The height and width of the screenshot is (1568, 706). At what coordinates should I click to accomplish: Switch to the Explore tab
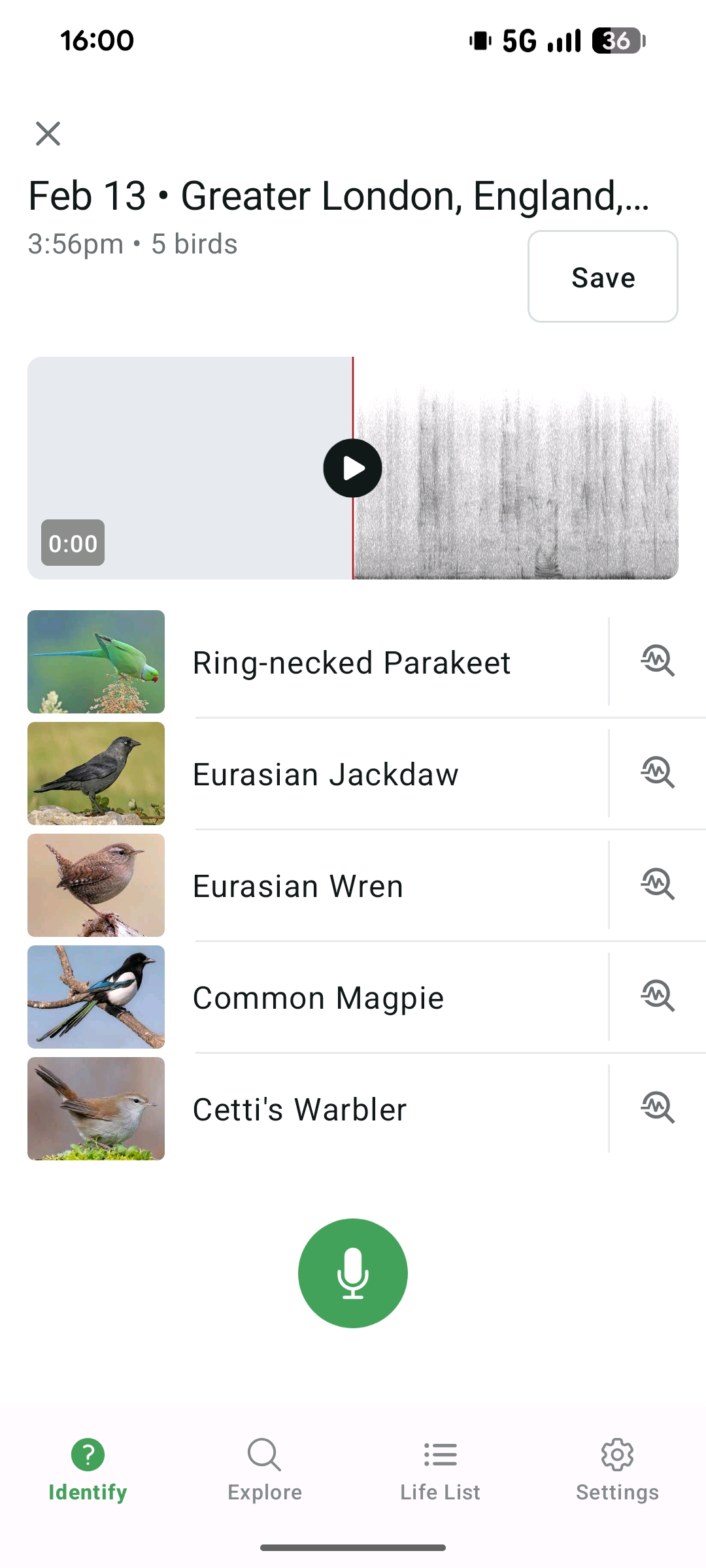click(265, 1470)
